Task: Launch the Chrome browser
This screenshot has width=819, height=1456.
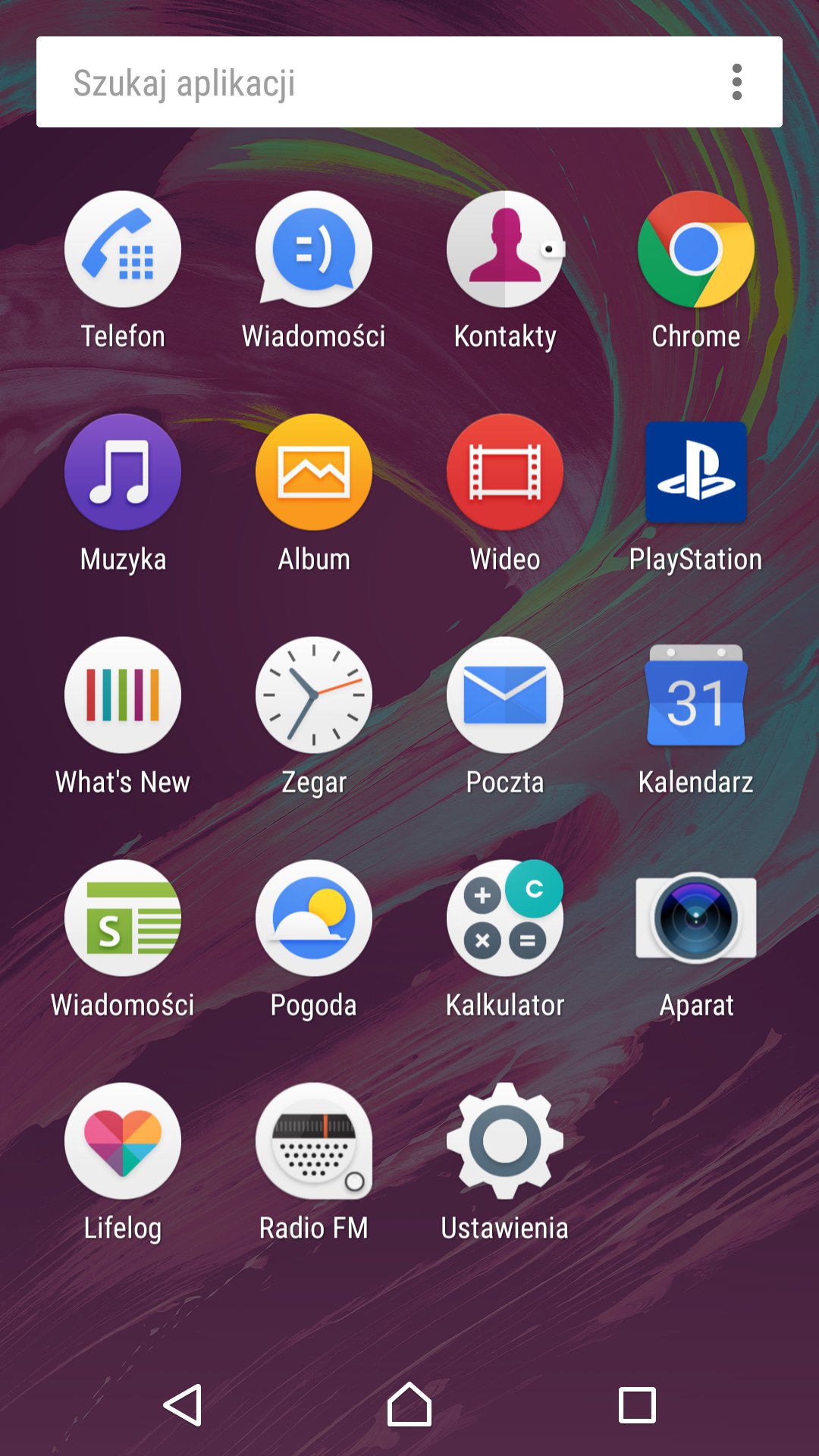Action: click(696, 249)
